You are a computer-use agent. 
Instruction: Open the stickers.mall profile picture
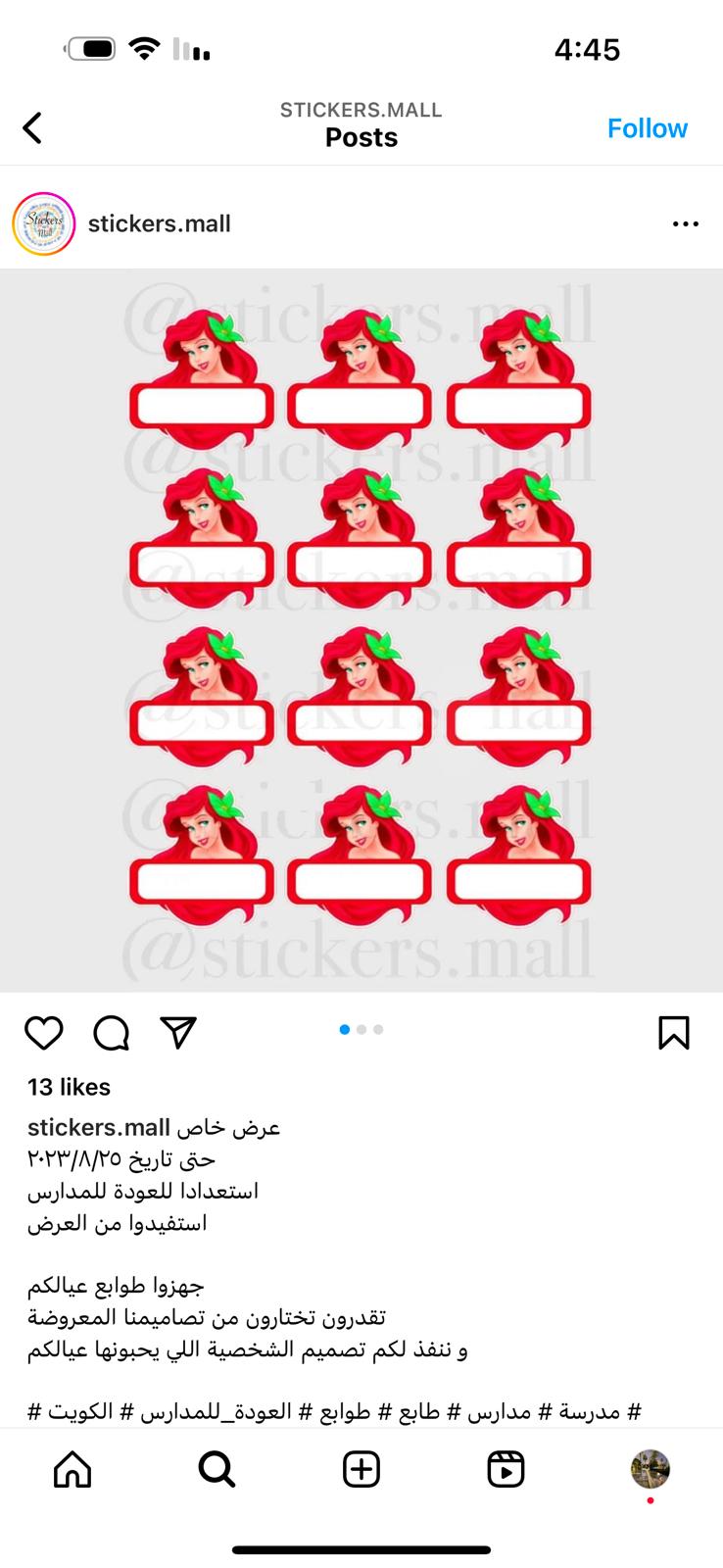click(43, 224)
